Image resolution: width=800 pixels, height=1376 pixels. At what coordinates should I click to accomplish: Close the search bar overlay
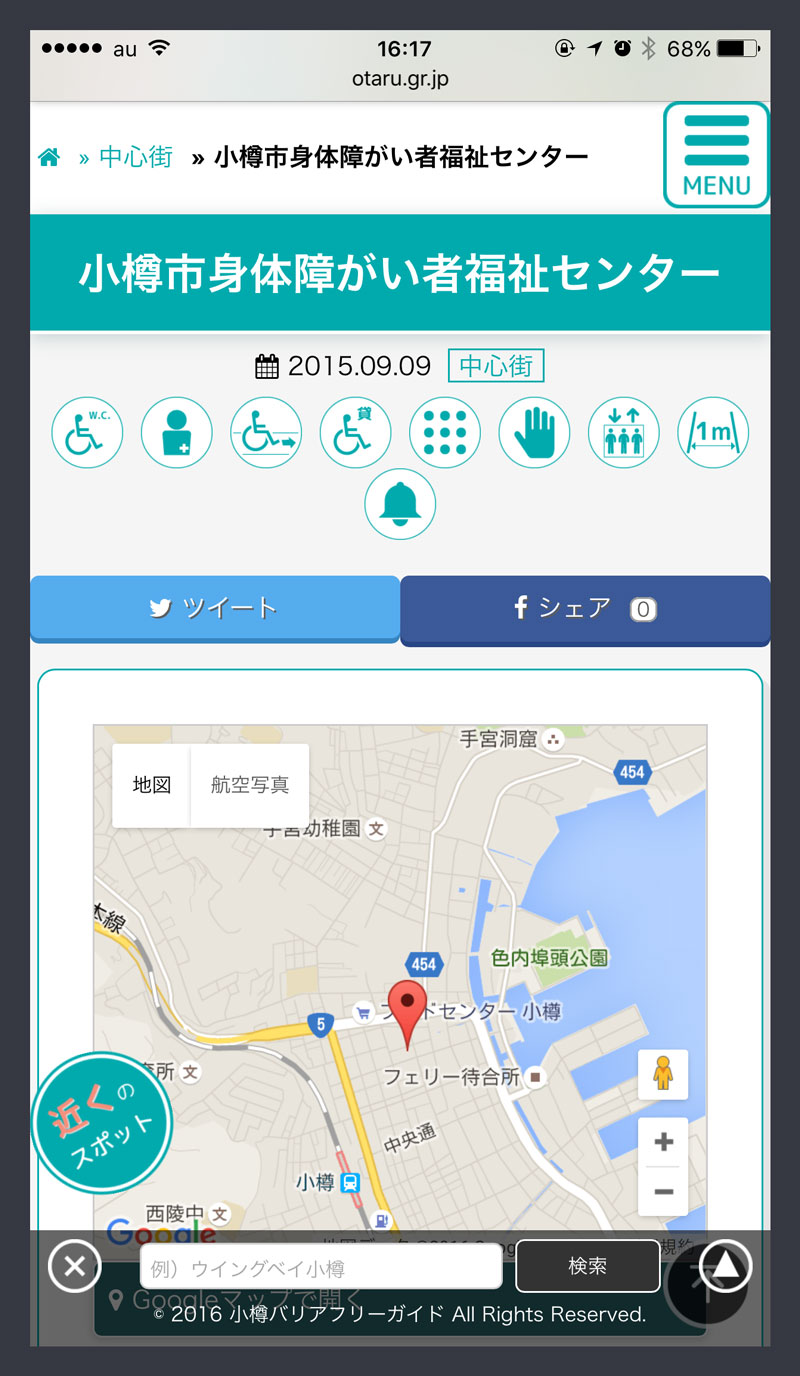click(75, 1267)
